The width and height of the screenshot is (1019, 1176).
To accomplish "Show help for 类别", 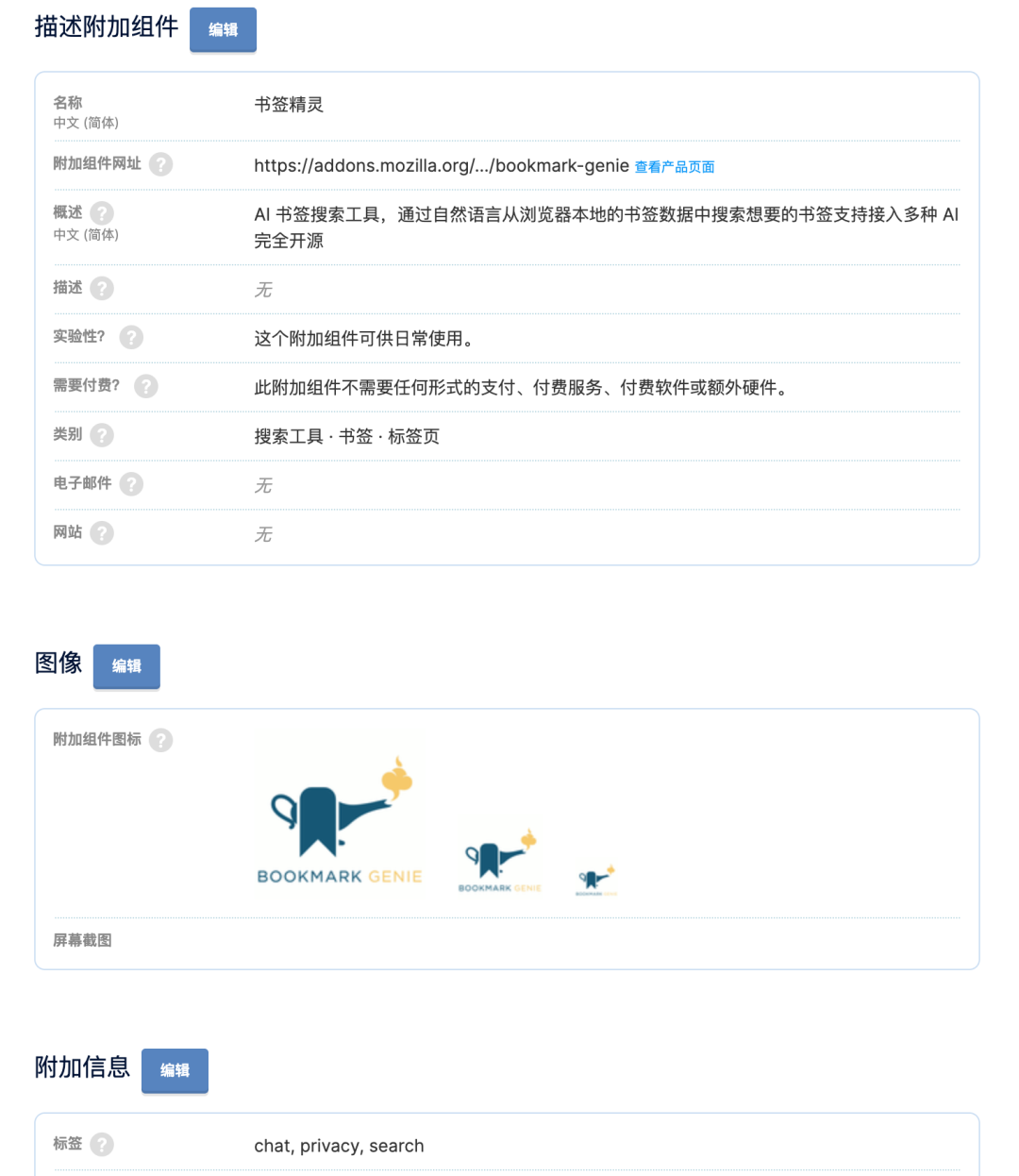I will [x=102, y=435].
